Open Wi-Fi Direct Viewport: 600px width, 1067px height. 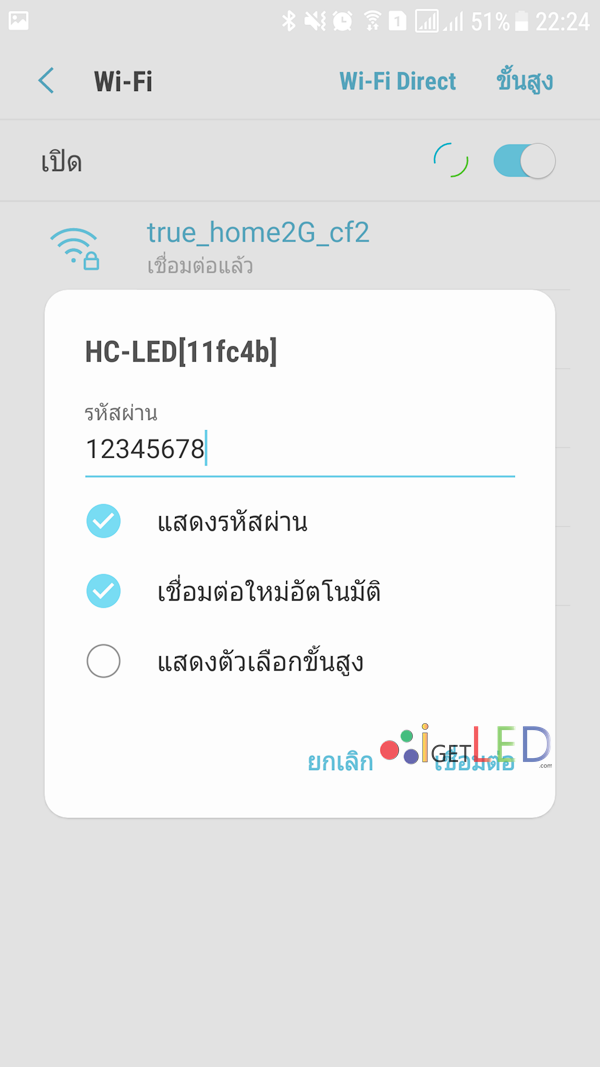[x=397, y=81]
